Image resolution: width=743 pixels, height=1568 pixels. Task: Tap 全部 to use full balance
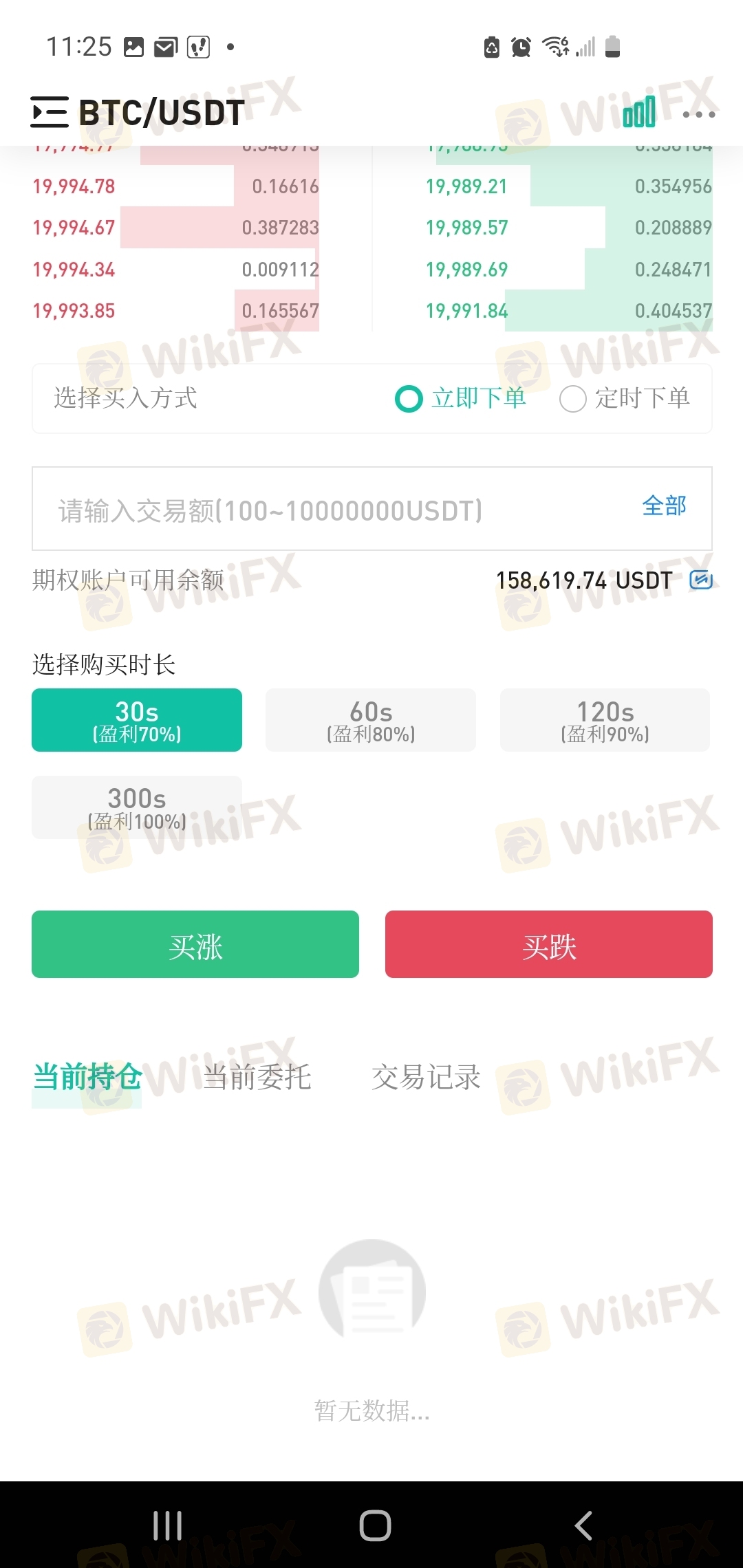point(664,506)
